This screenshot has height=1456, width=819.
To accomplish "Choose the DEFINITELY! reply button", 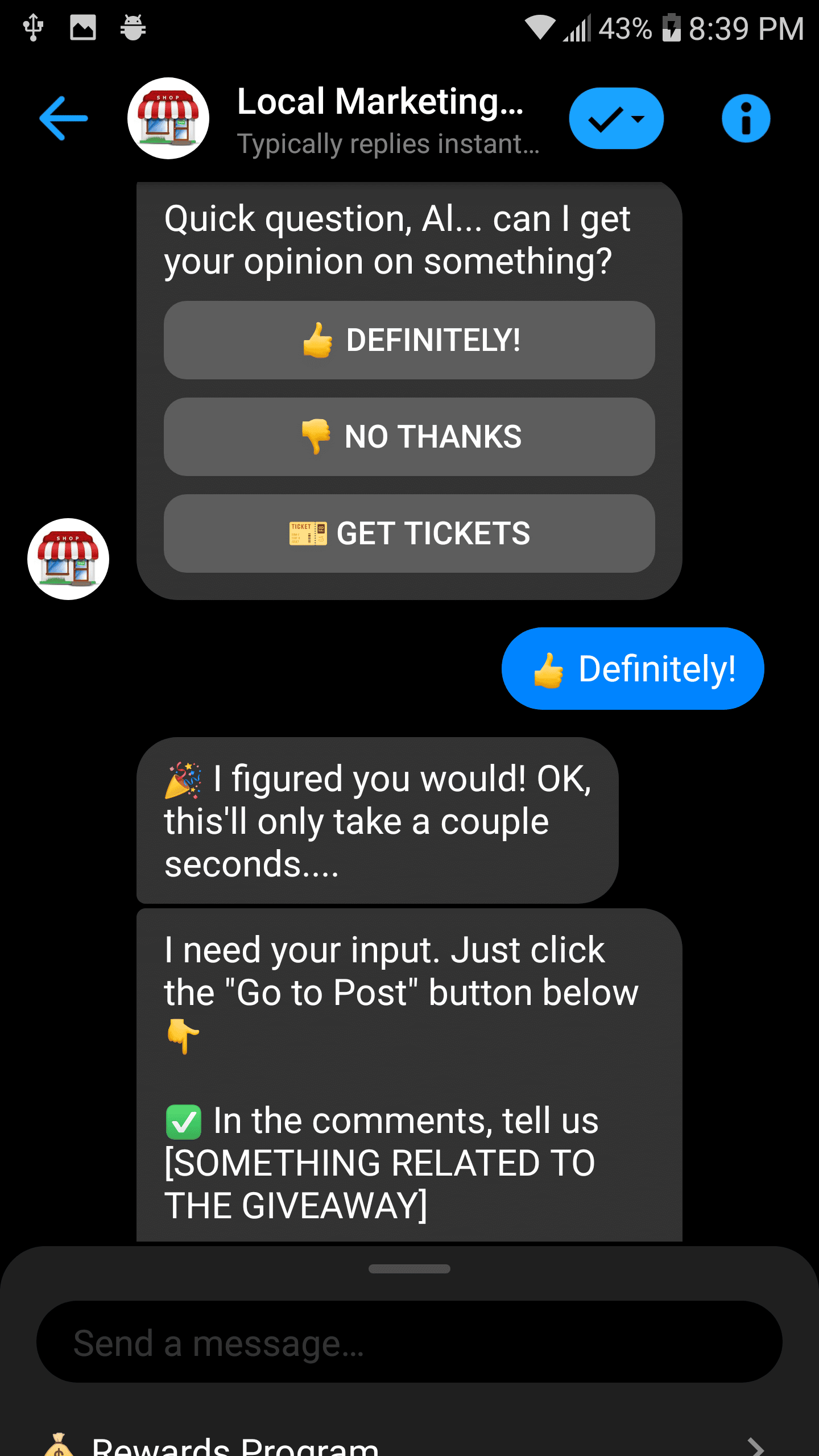I will point(409,340).
